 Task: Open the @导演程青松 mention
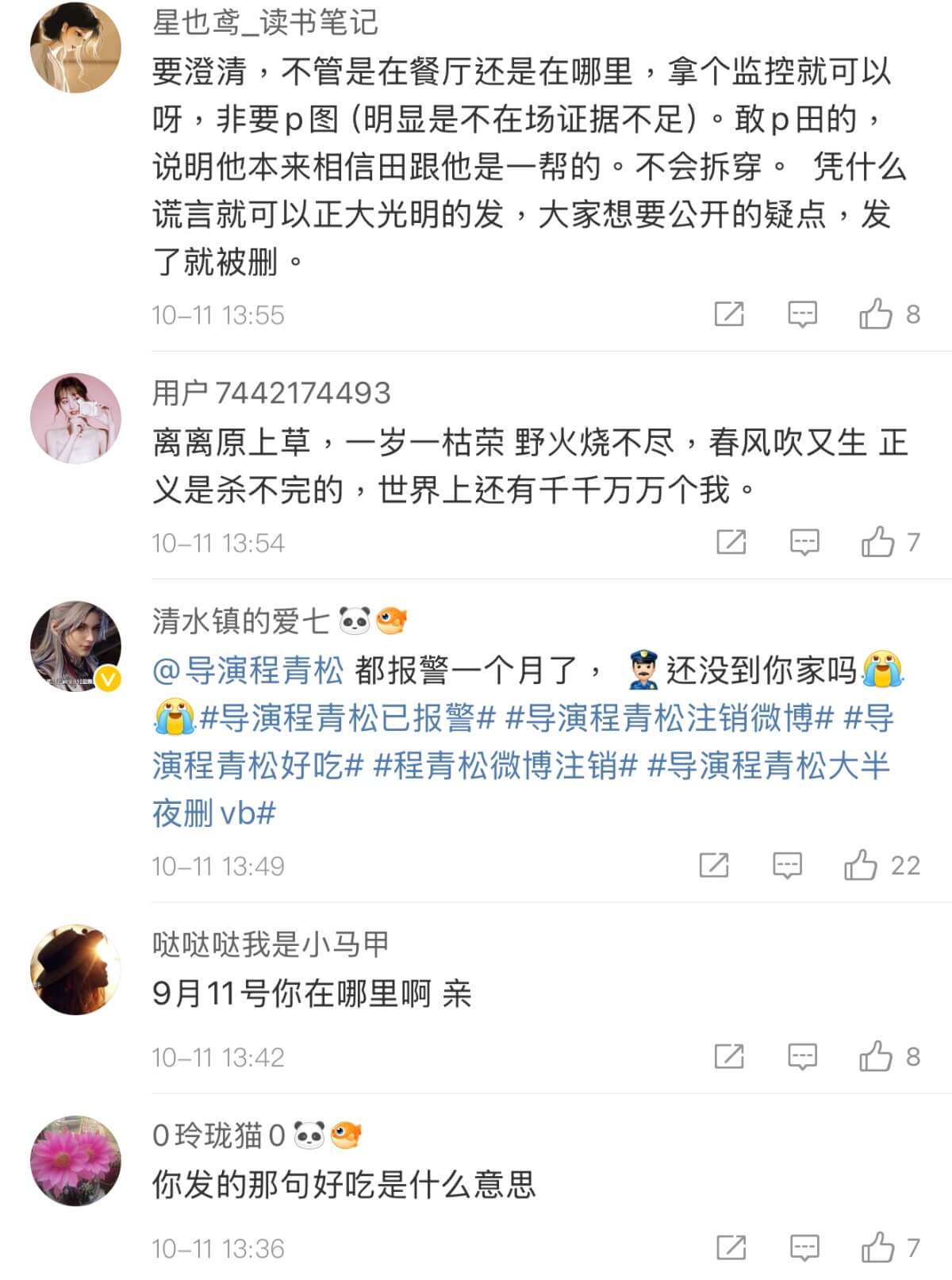coord(248,671)
